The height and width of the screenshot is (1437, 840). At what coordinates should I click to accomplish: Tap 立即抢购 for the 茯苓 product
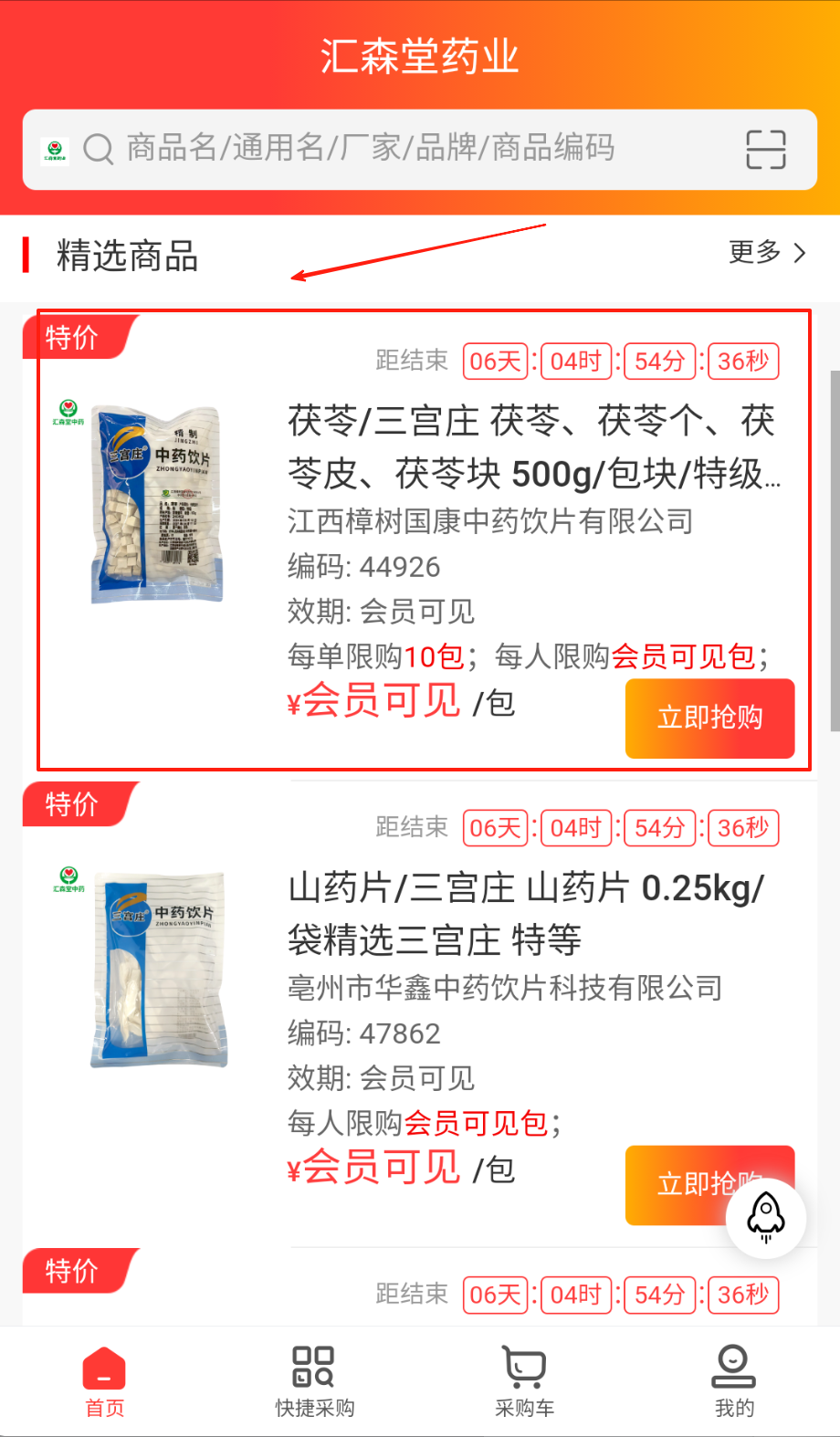click(x=709, y=718)
